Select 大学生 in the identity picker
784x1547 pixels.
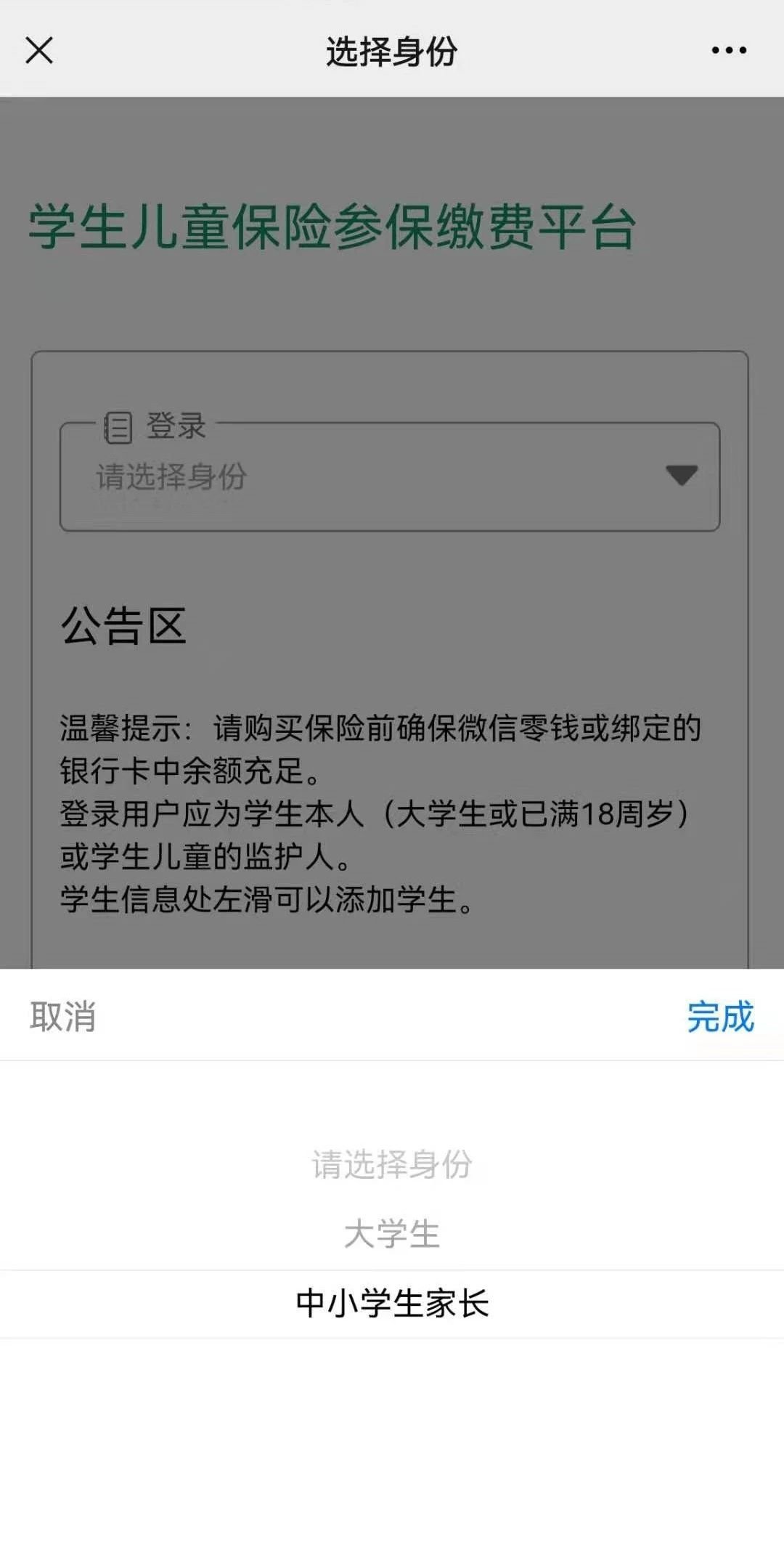[392, 1234]
